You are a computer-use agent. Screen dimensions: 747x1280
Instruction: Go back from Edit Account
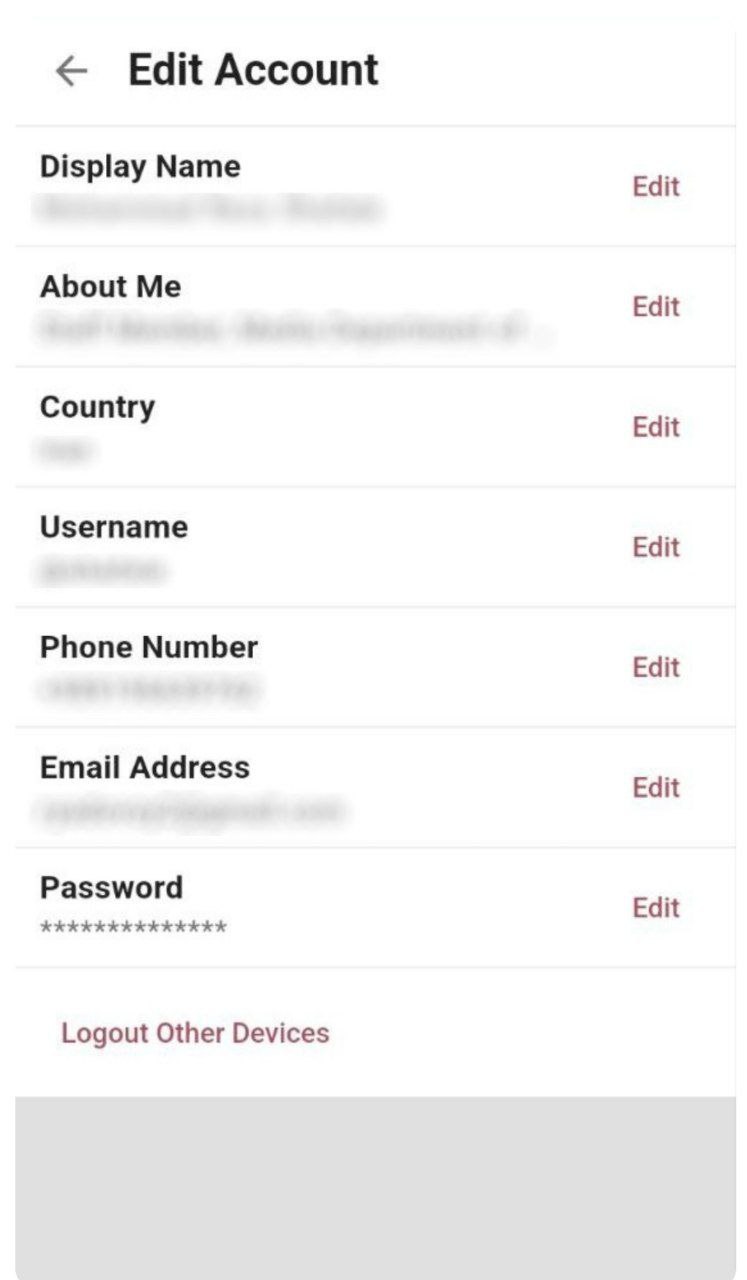(71, 71)
